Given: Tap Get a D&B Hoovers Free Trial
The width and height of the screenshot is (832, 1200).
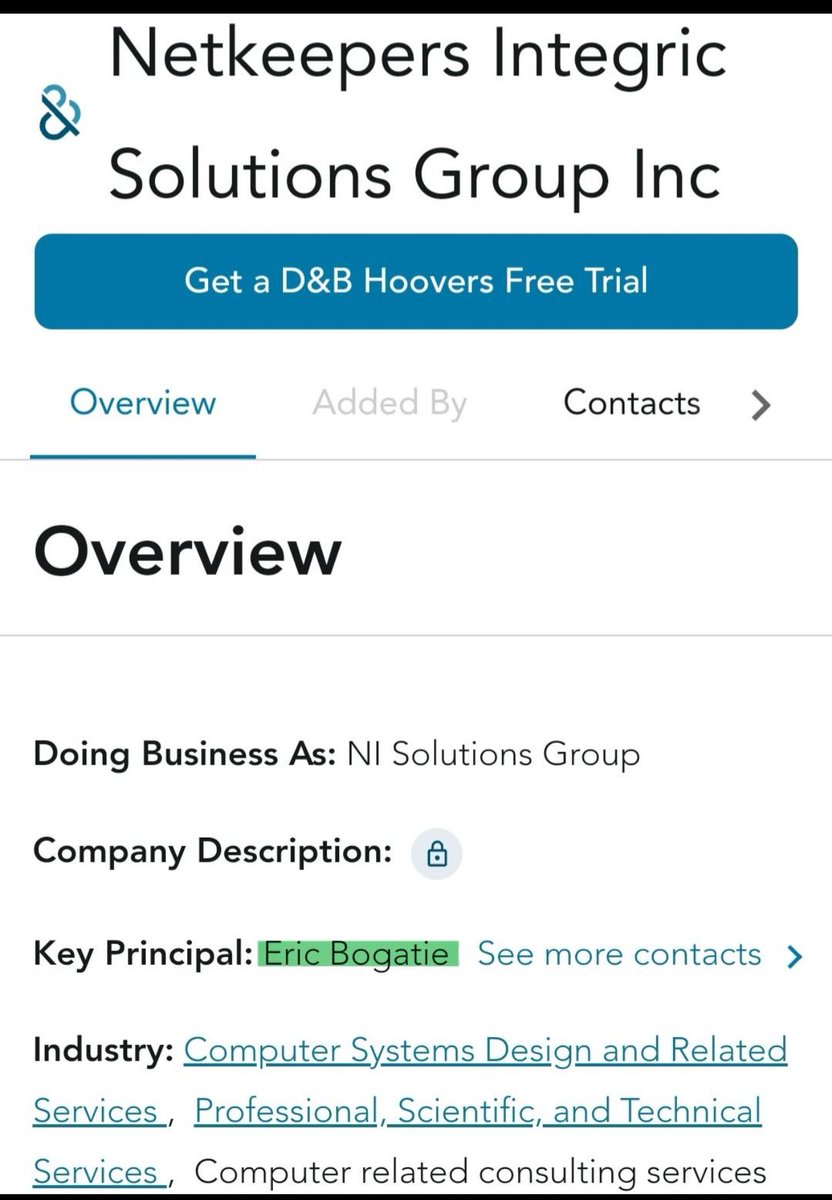Looking at the screenshot, I should pyautogui.click(x=416, y=281).
